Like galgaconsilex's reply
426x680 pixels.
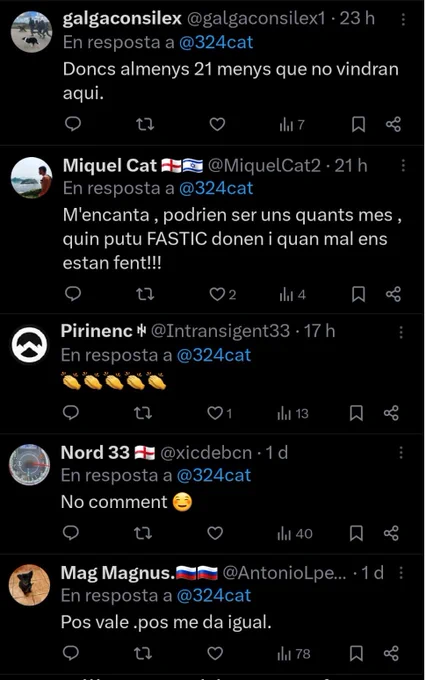pyautogui.click(x=217, y=124)
